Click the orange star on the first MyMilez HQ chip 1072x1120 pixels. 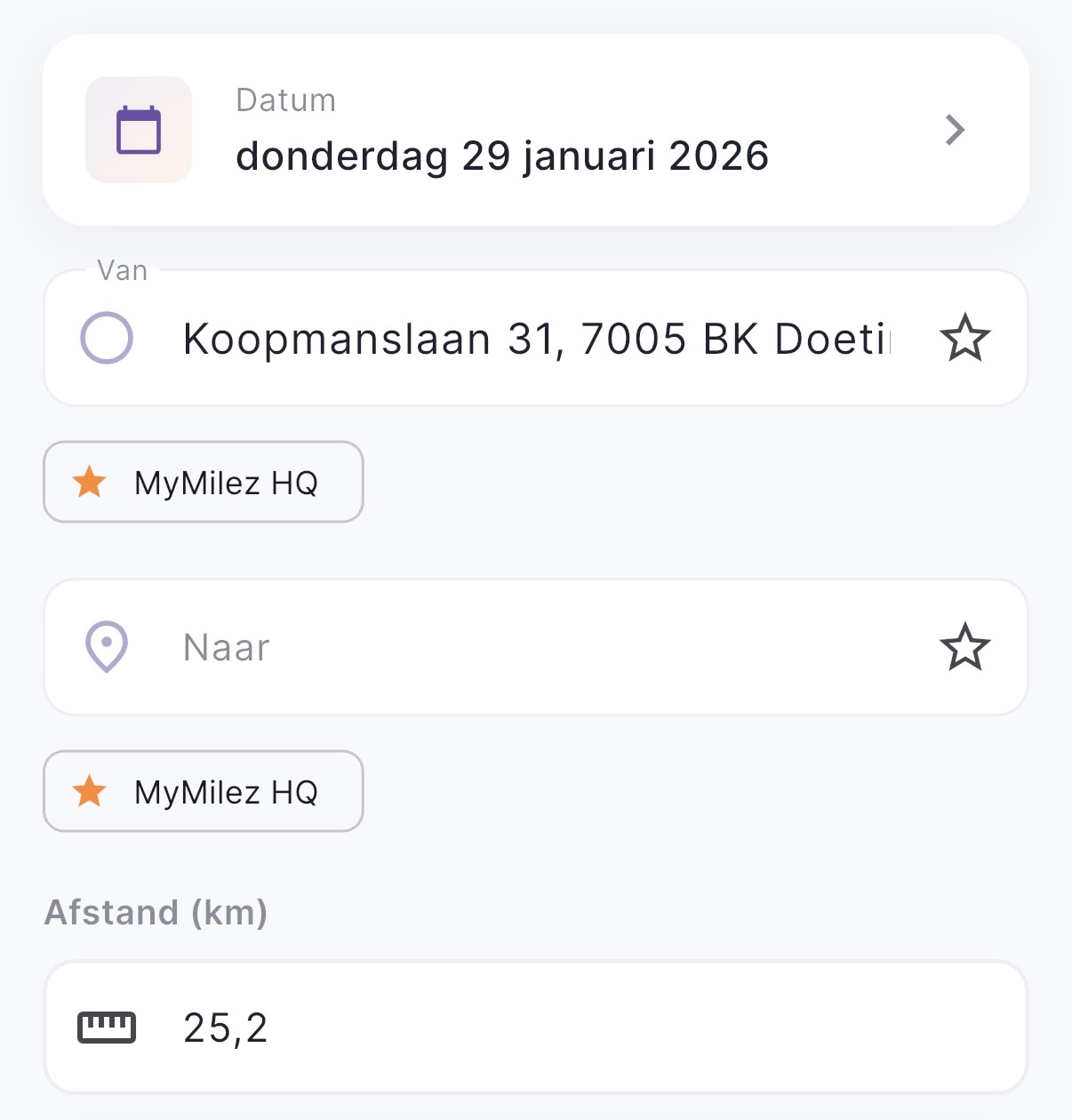tap(89, 483)
